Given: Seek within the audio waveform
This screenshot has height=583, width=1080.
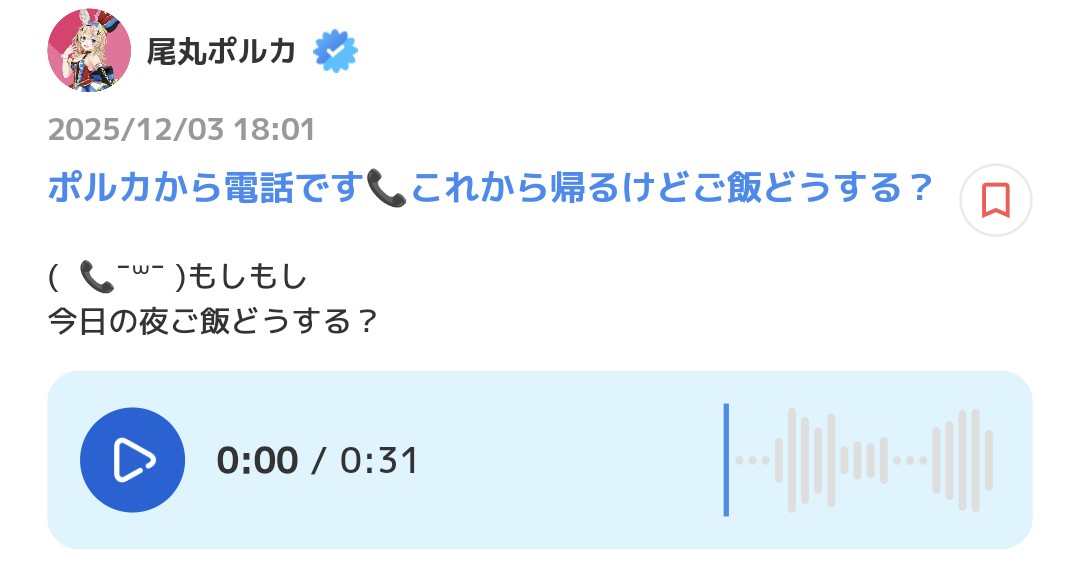Looking at the screenshot, I should 860,460.
